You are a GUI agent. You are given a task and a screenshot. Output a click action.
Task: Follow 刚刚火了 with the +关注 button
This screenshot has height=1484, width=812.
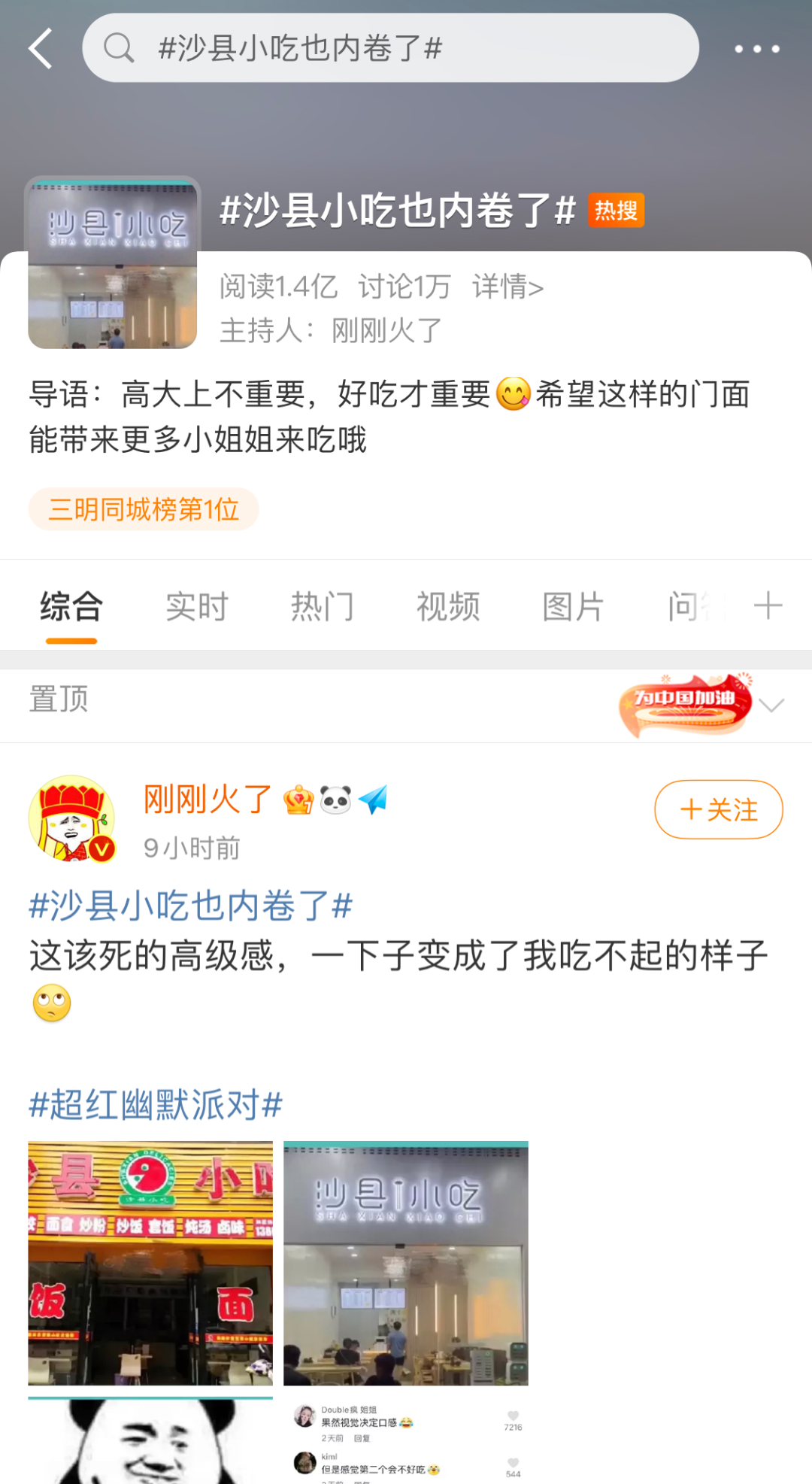pyautogui.click(x=718, y=809)
